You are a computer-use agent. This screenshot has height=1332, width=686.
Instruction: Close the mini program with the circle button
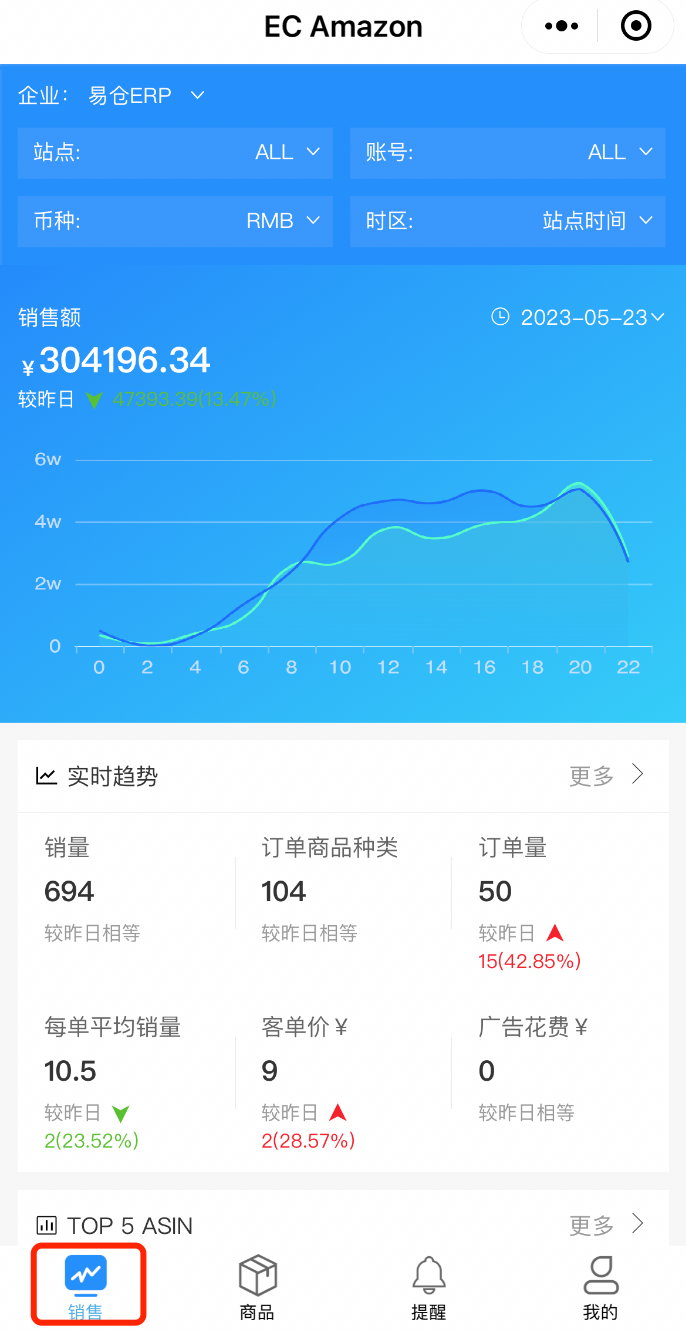tap(636, 27)
